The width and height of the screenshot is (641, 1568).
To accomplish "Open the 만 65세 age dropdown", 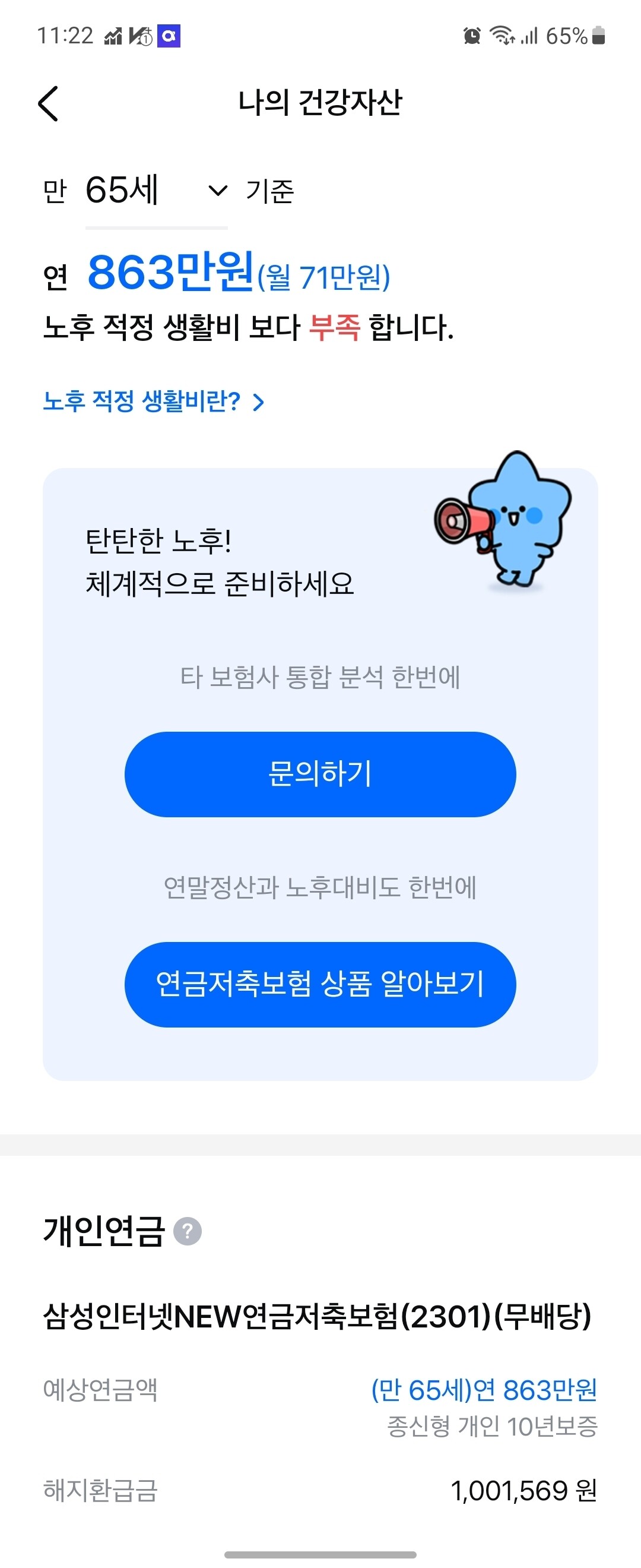I will [x=156, y=191].
